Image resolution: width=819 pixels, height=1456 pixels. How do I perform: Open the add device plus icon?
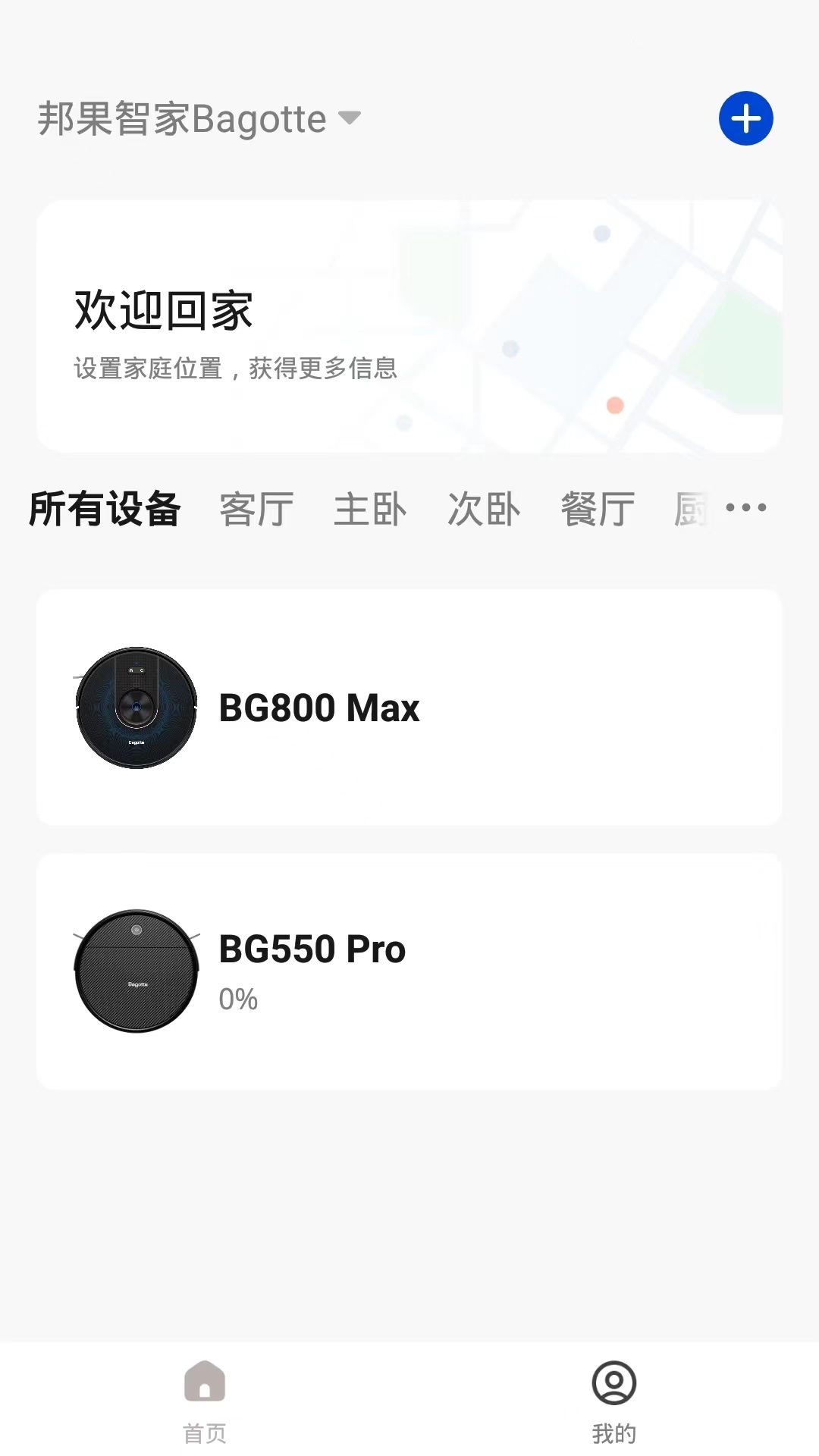[745, 118]
